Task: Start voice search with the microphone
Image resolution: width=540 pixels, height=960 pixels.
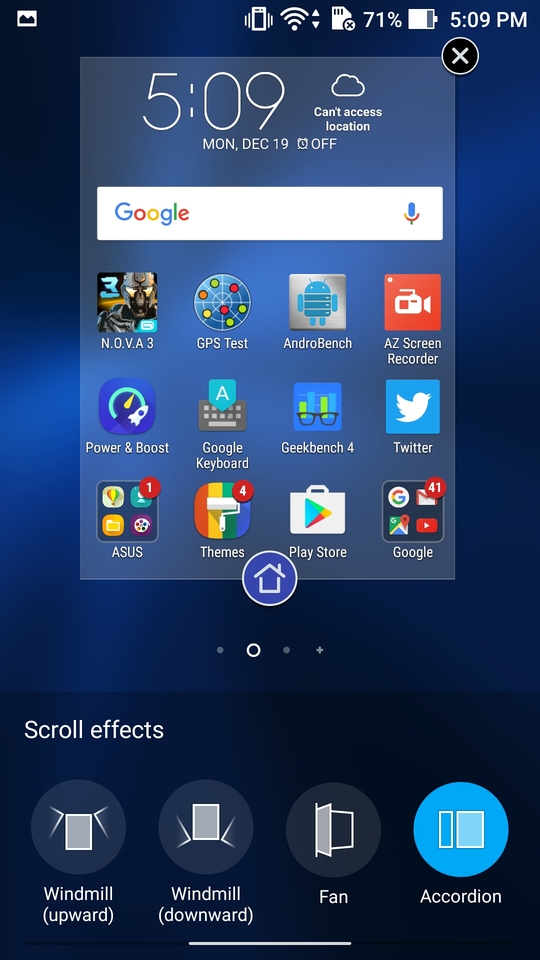Action: 411,213
